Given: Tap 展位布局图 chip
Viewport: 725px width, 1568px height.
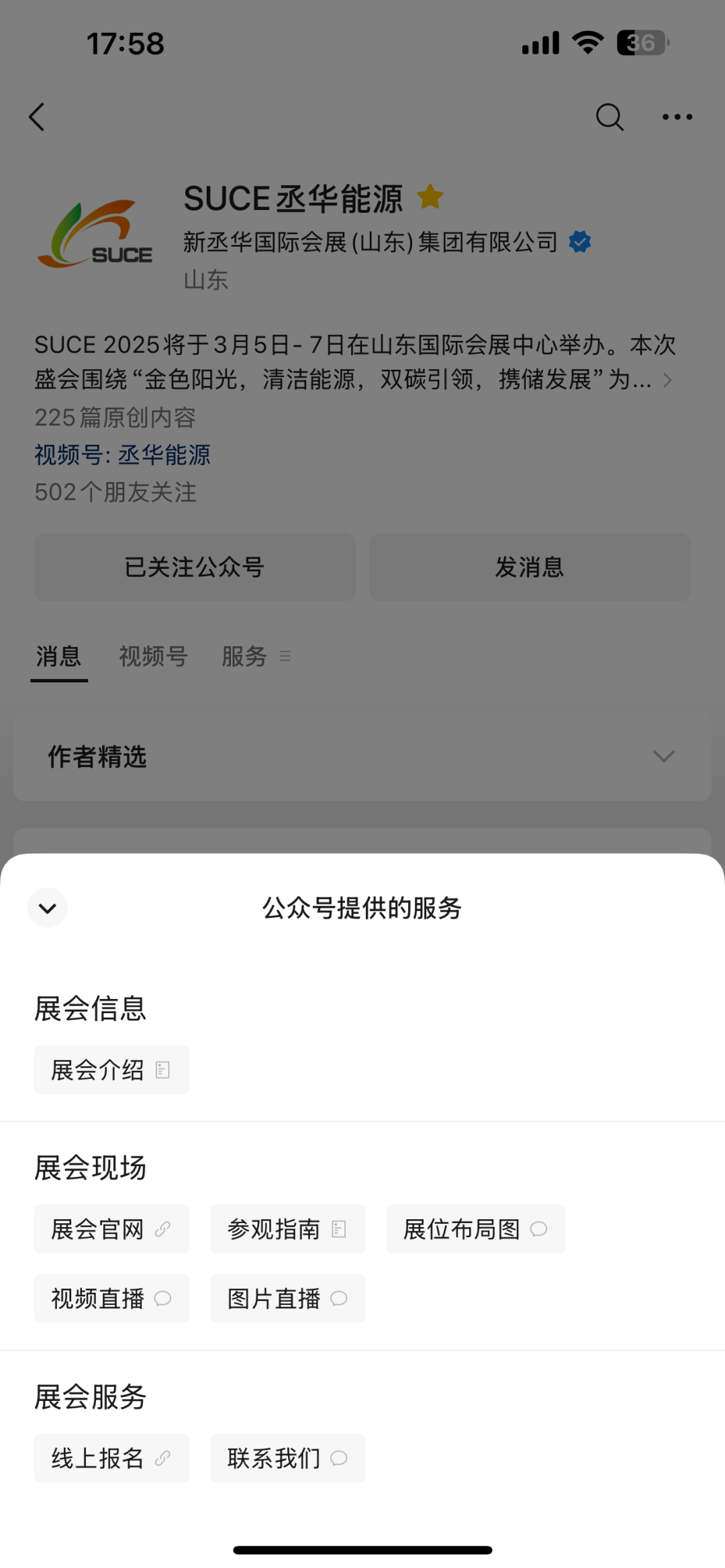Looking at the screenshot, I should [475, 1229].
